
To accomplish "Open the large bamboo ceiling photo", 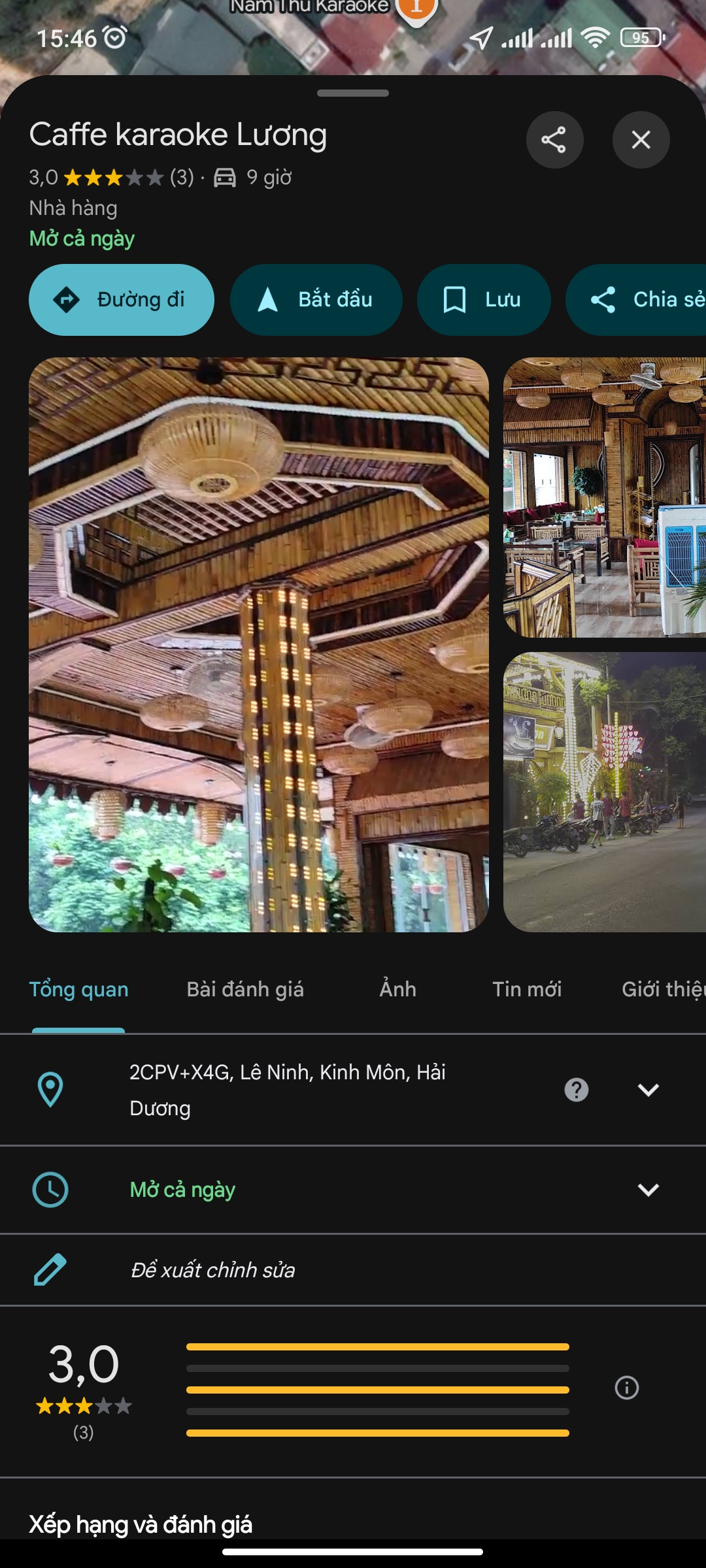I will tap(259, 644).
